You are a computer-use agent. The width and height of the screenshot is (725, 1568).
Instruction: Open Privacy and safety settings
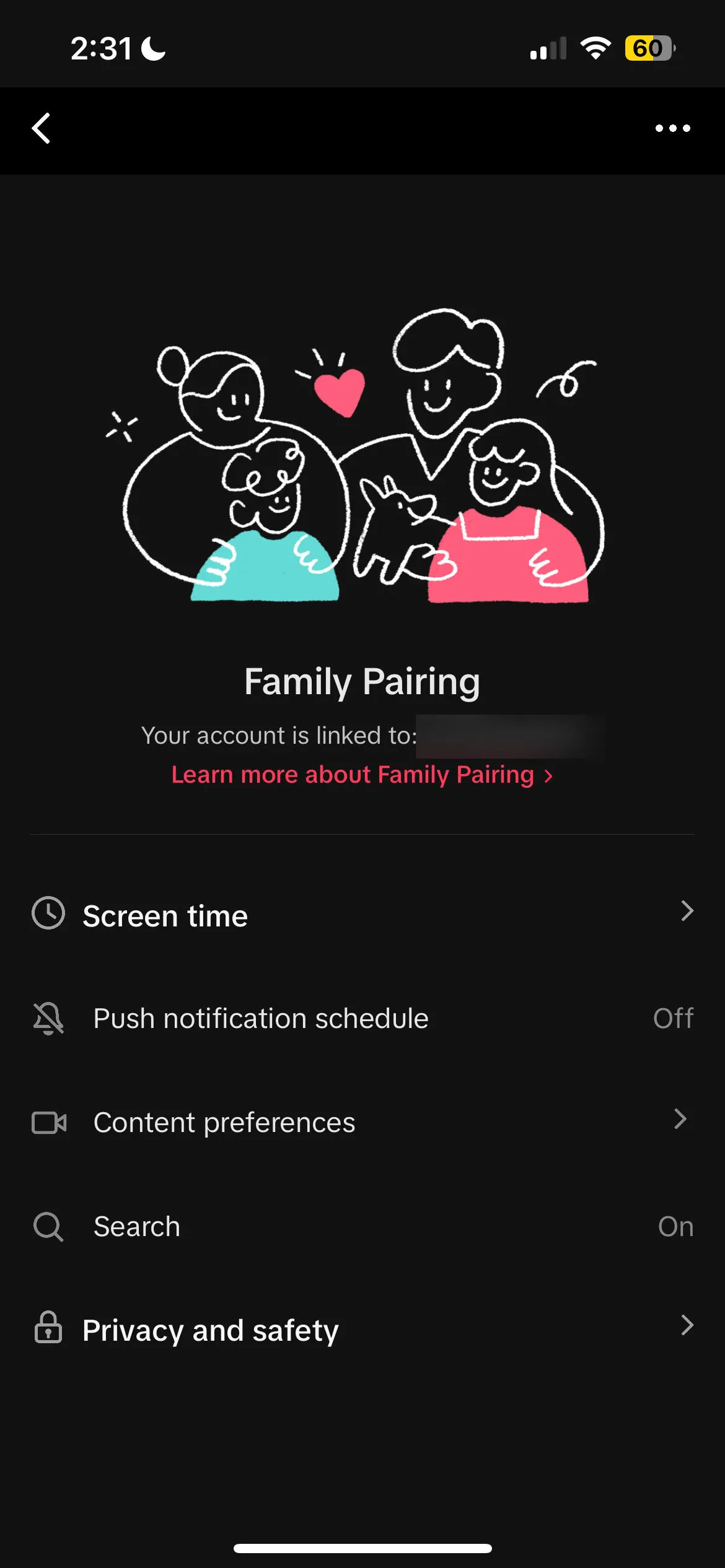coord(362,1330)
